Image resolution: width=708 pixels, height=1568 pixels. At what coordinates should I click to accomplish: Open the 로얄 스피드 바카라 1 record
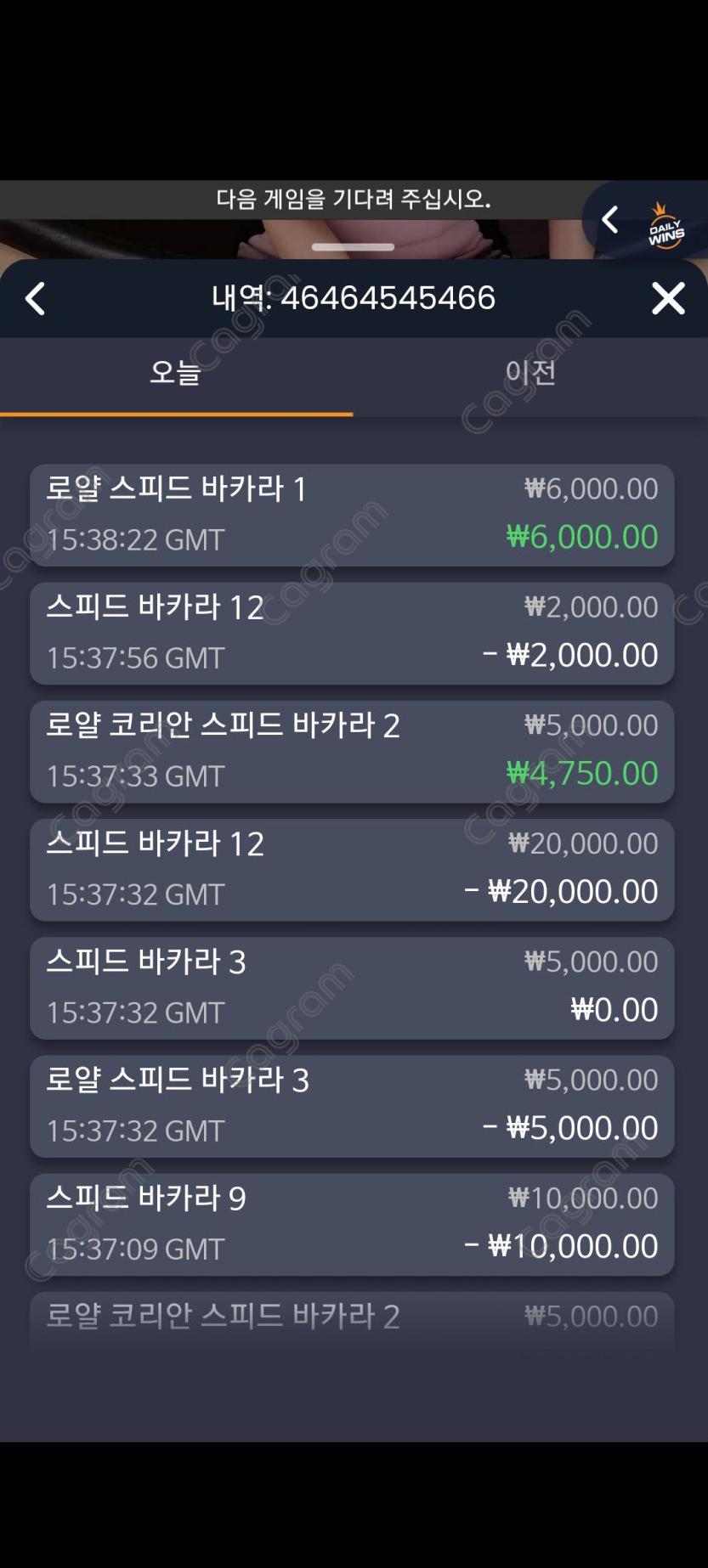[352, 515]
